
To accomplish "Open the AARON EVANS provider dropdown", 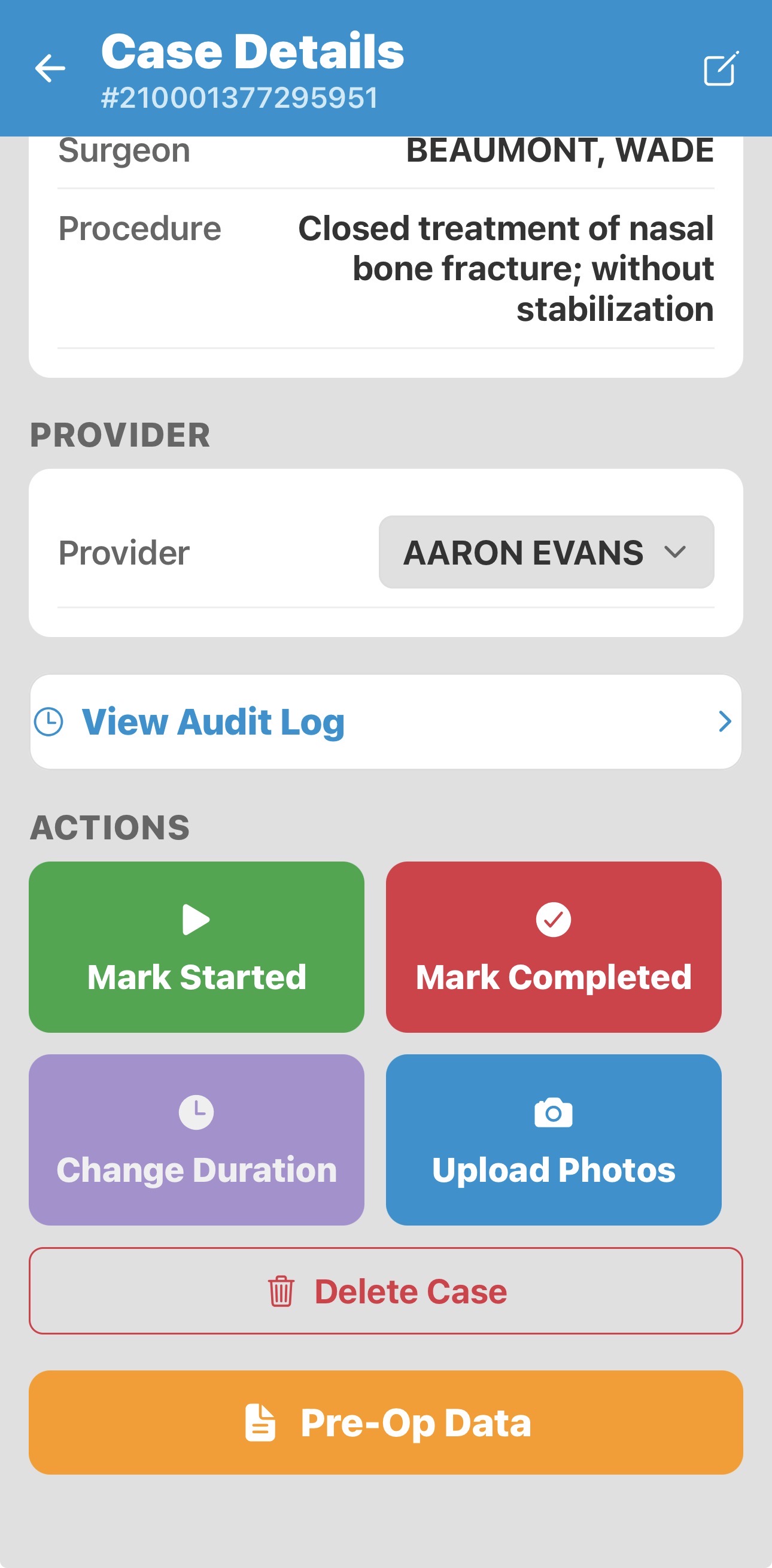I will [546, 553].
